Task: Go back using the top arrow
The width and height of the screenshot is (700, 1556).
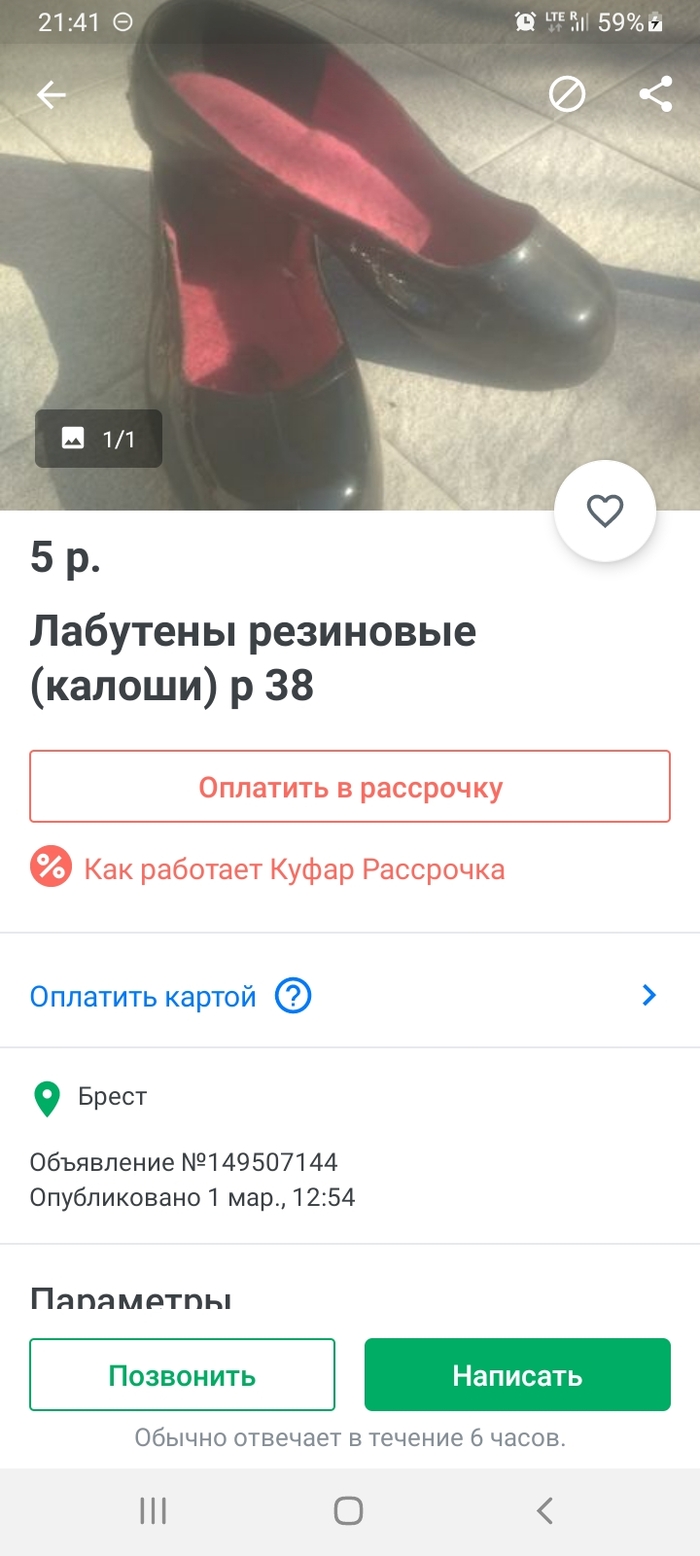Action: pyautogui.click(x=51, y=96)
